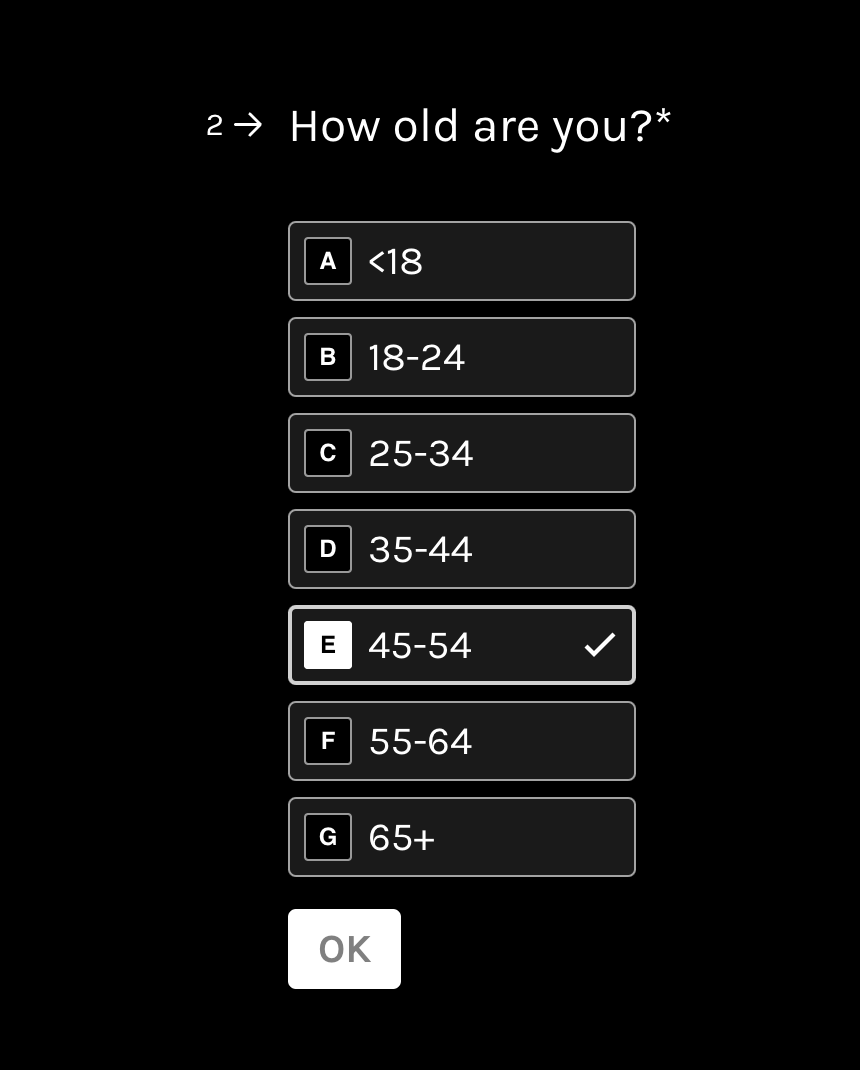Select the 65+ age option
Screen dimensions: 860x1070
tap(461, 837)
